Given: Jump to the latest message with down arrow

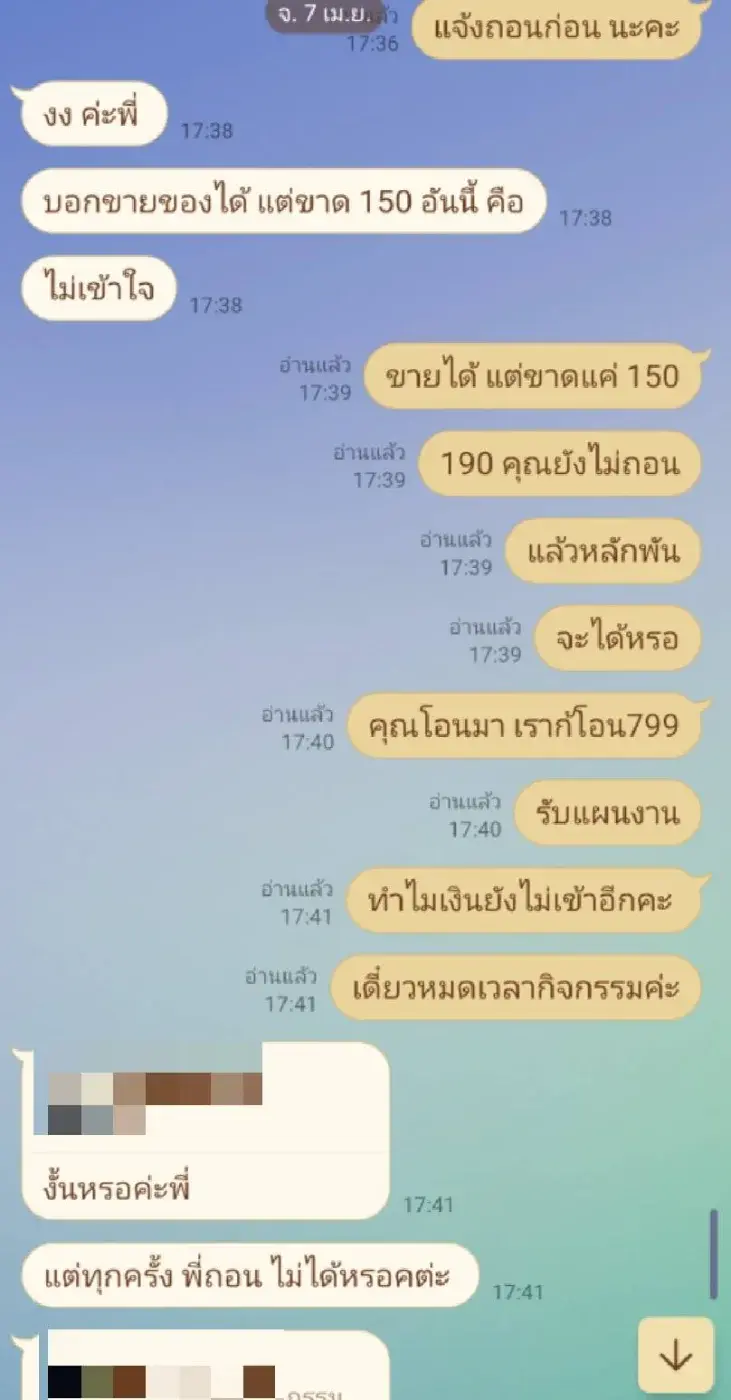Looking at the screenshot, I should 677,1356.
